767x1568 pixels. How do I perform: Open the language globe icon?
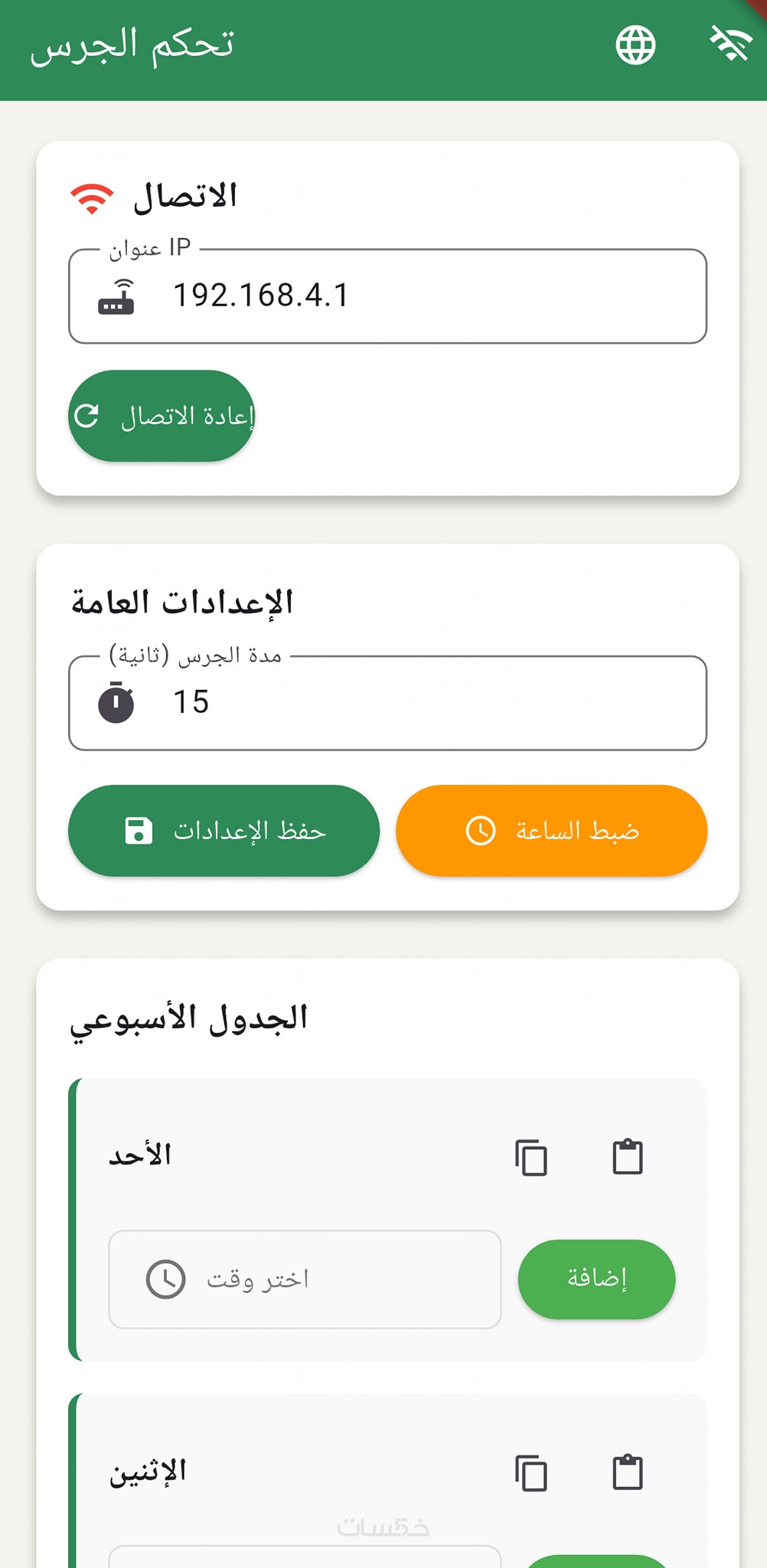635,45
